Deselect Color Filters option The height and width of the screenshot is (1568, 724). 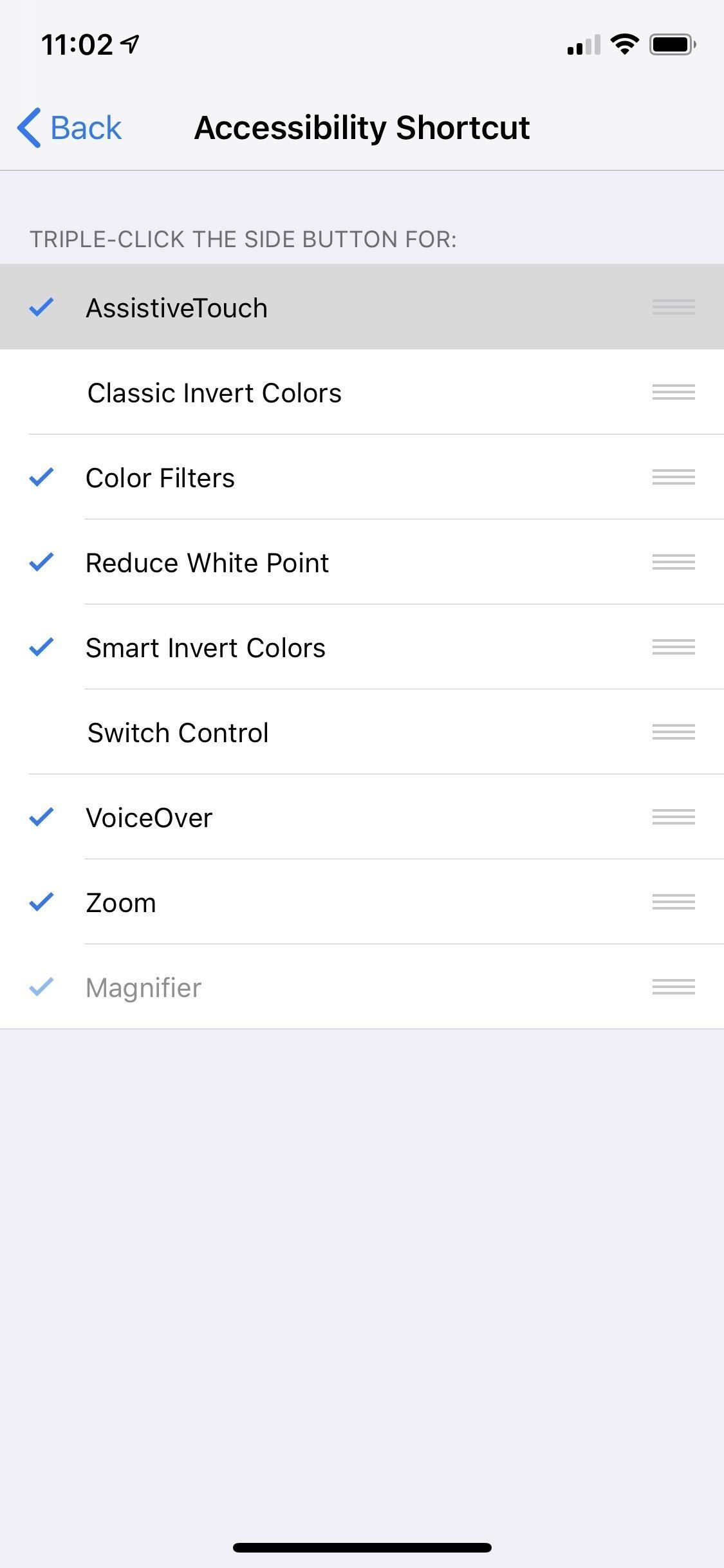point(160,478)
